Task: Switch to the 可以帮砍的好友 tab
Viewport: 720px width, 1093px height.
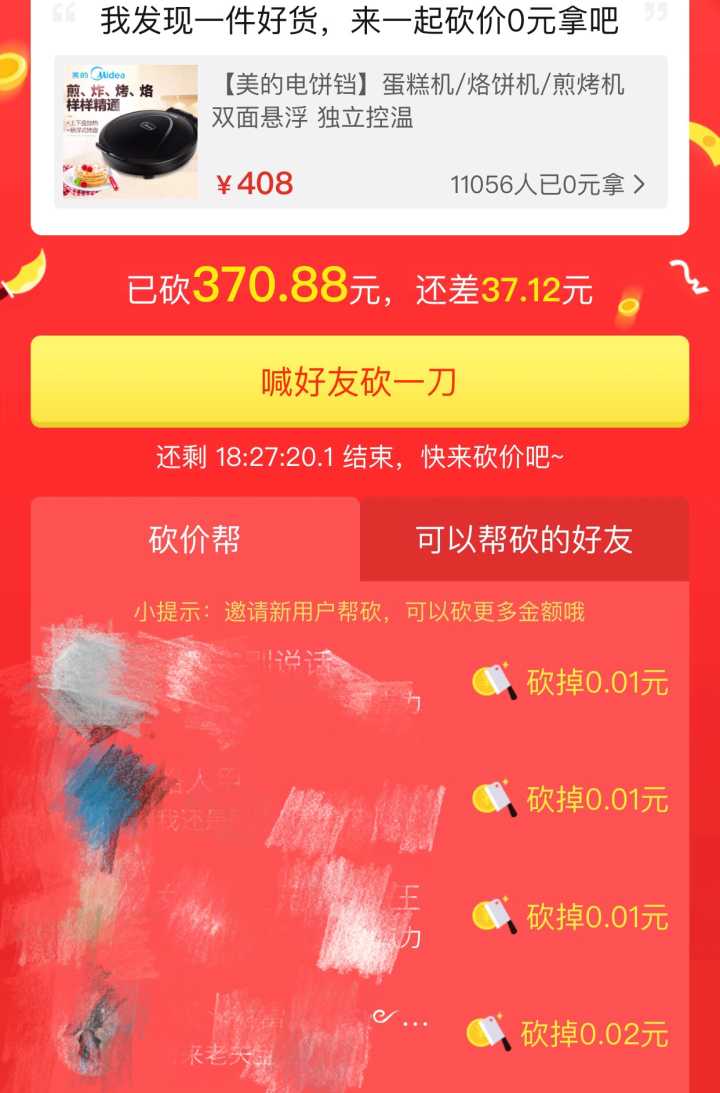Action: pyautogui.click(x=524, y=540)
